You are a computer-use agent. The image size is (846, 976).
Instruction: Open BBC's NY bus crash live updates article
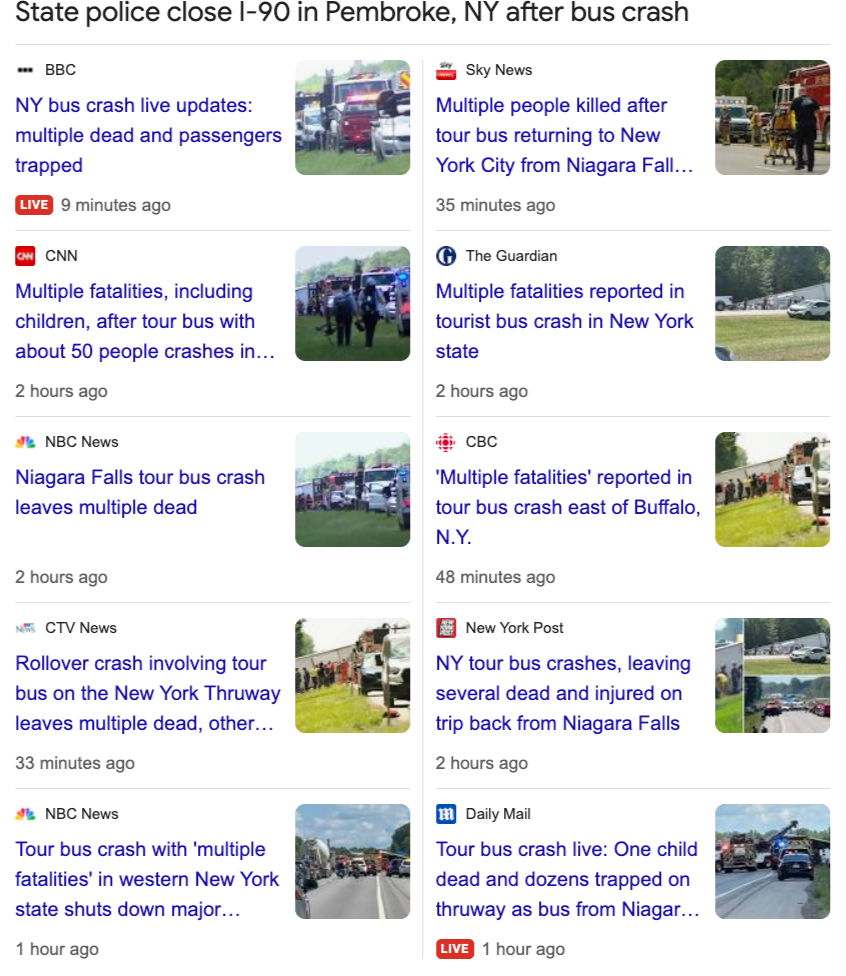tap(148, 135)
